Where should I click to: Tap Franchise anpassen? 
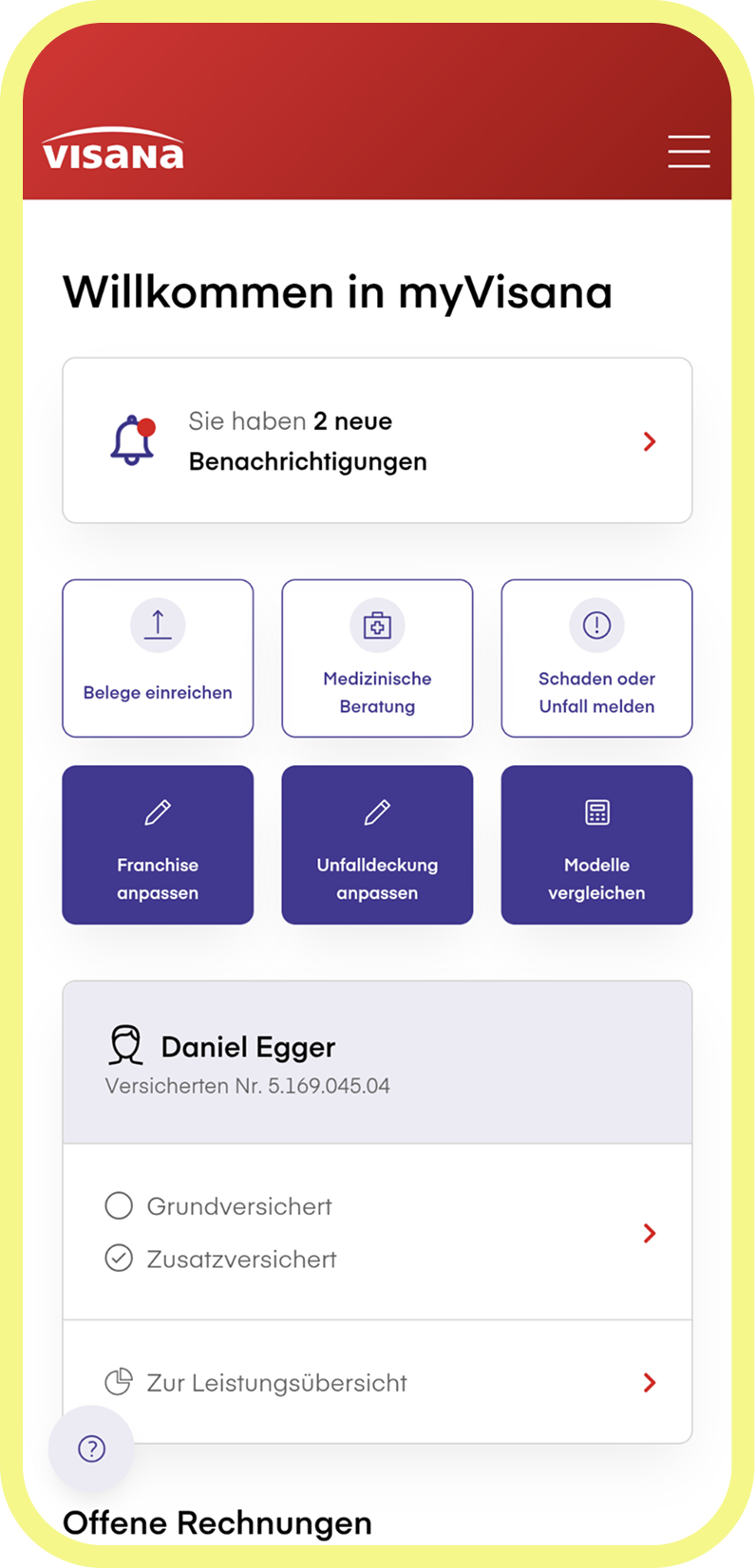(x=158, y=845)
